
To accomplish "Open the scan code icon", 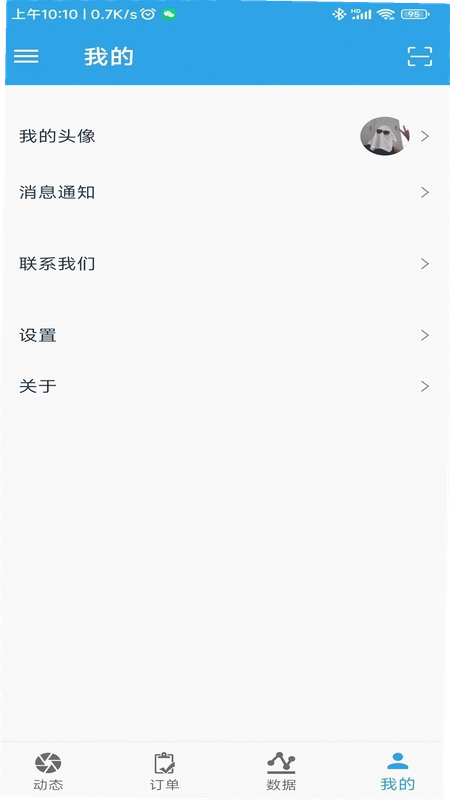I will tap(419, 57).
